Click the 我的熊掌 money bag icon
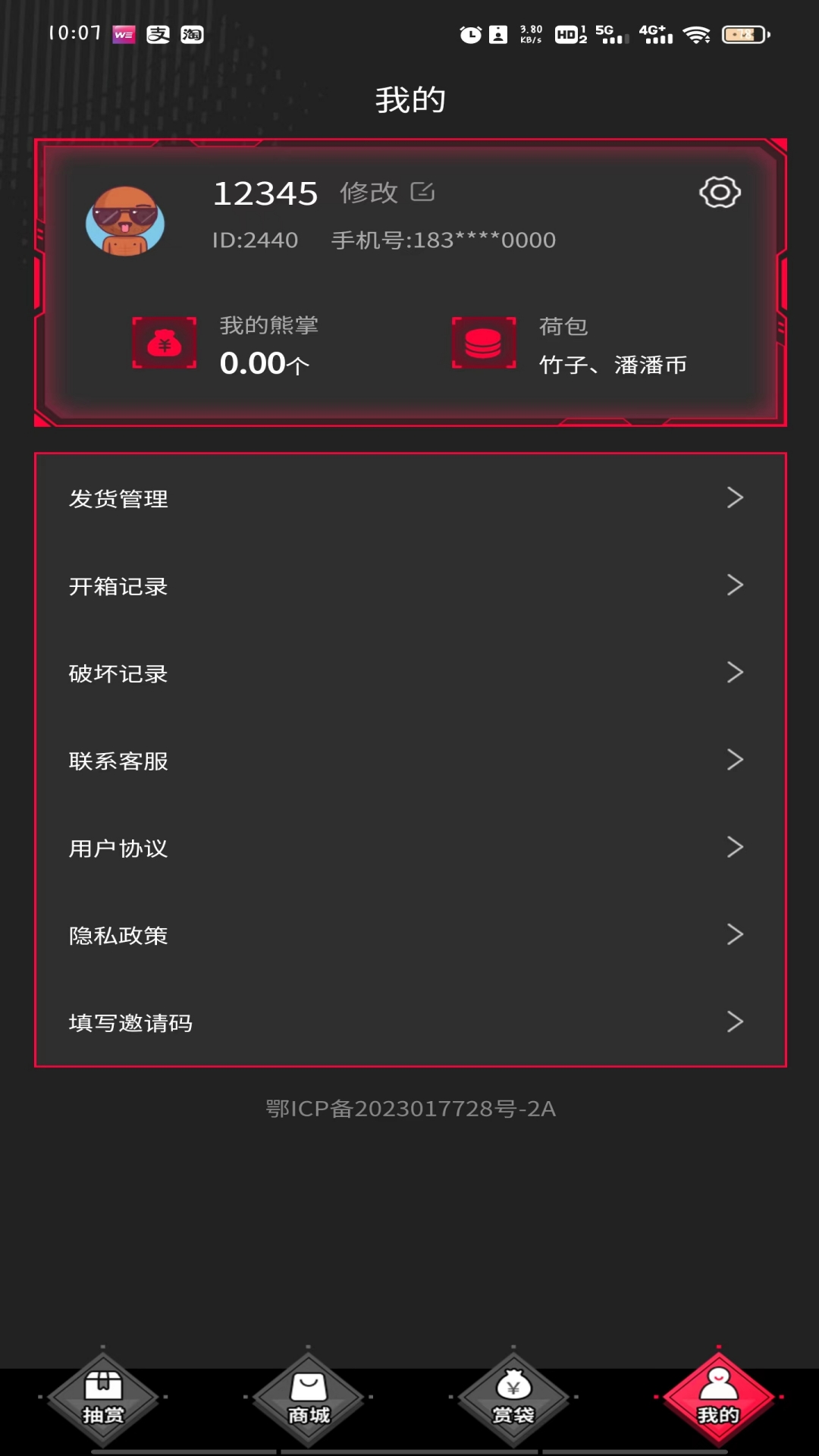 (x=164, y=343)
